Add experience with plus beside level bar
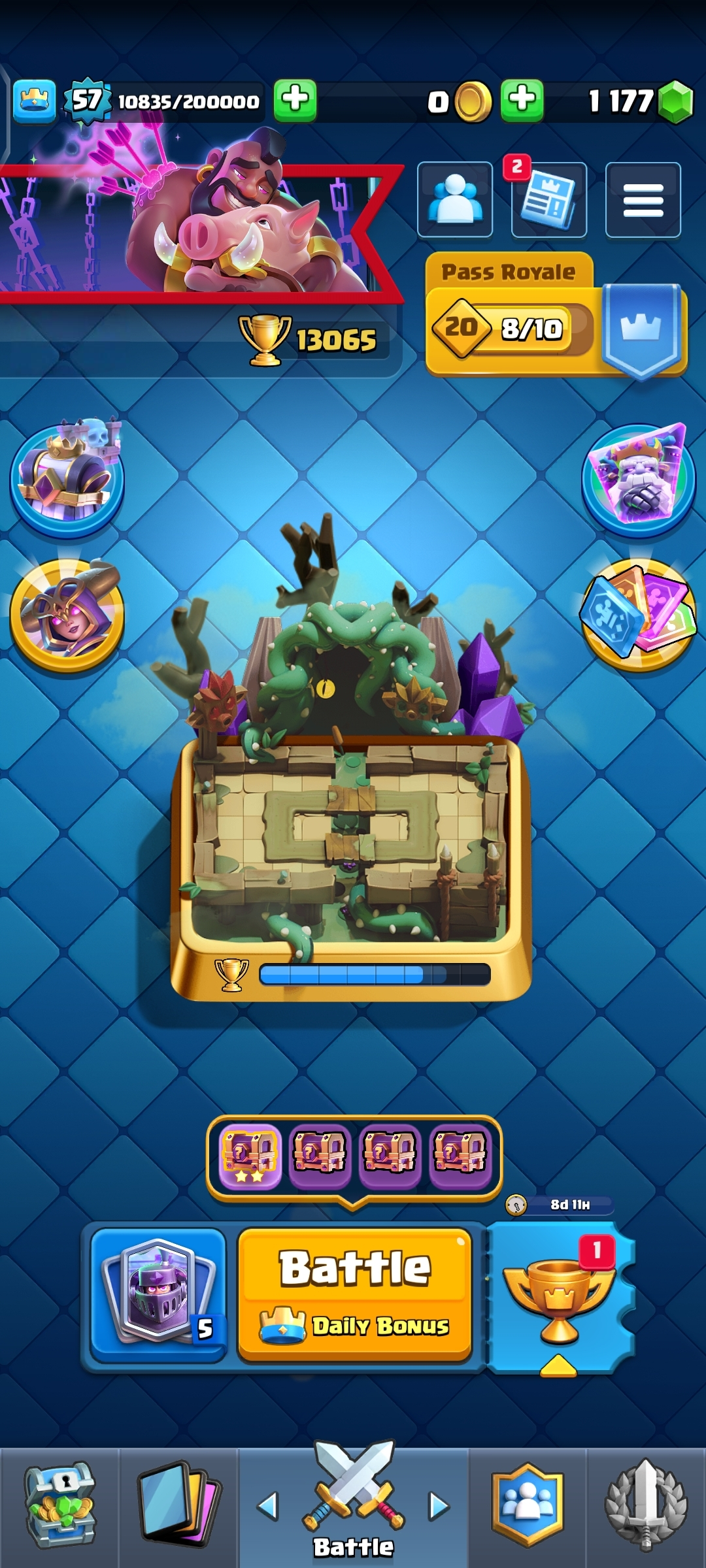The width and height of the screenshot is (706, 1568). click(x=295, y=101)
